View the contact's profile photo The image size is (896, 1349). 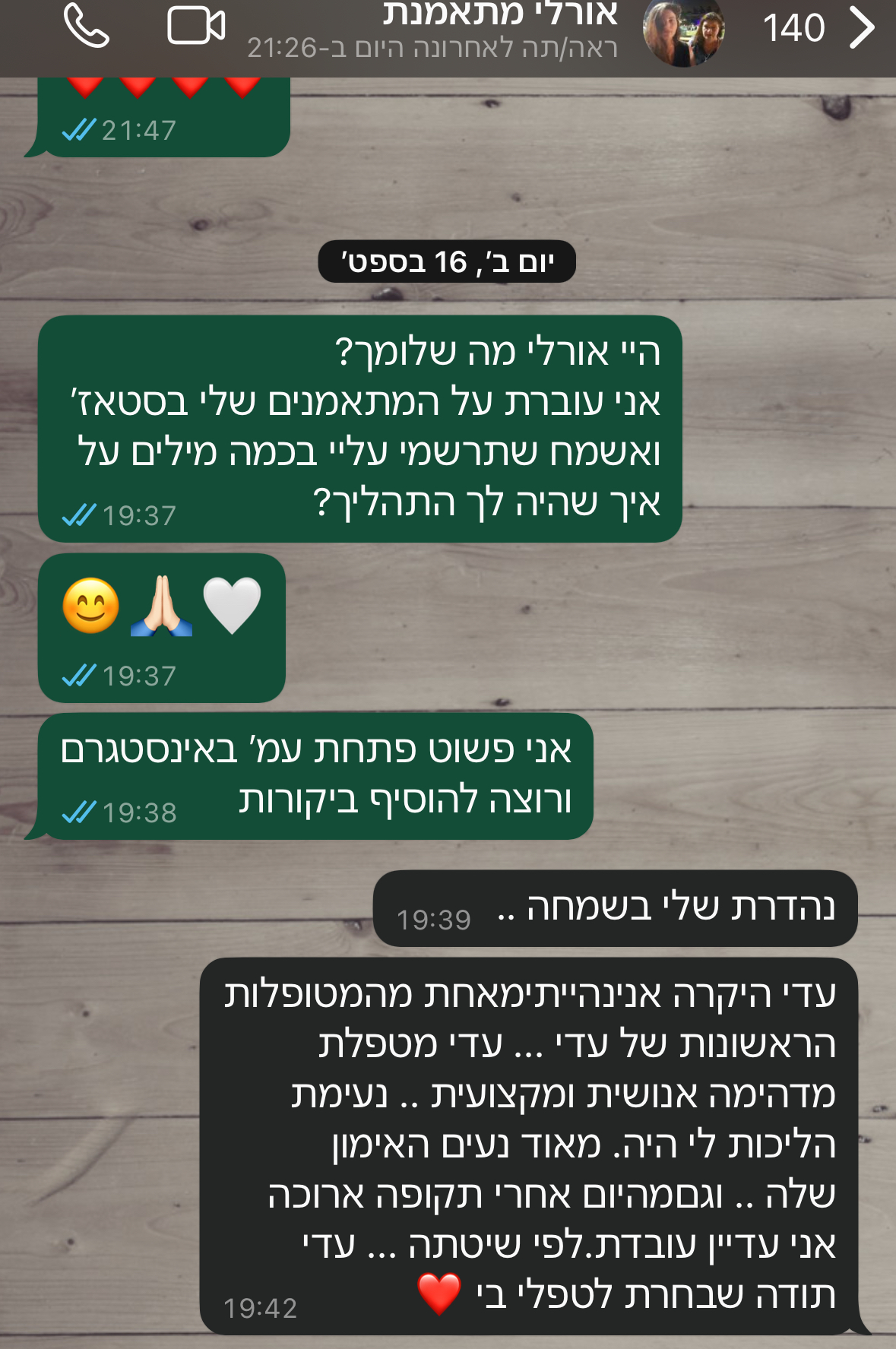(x=683, y=32)
